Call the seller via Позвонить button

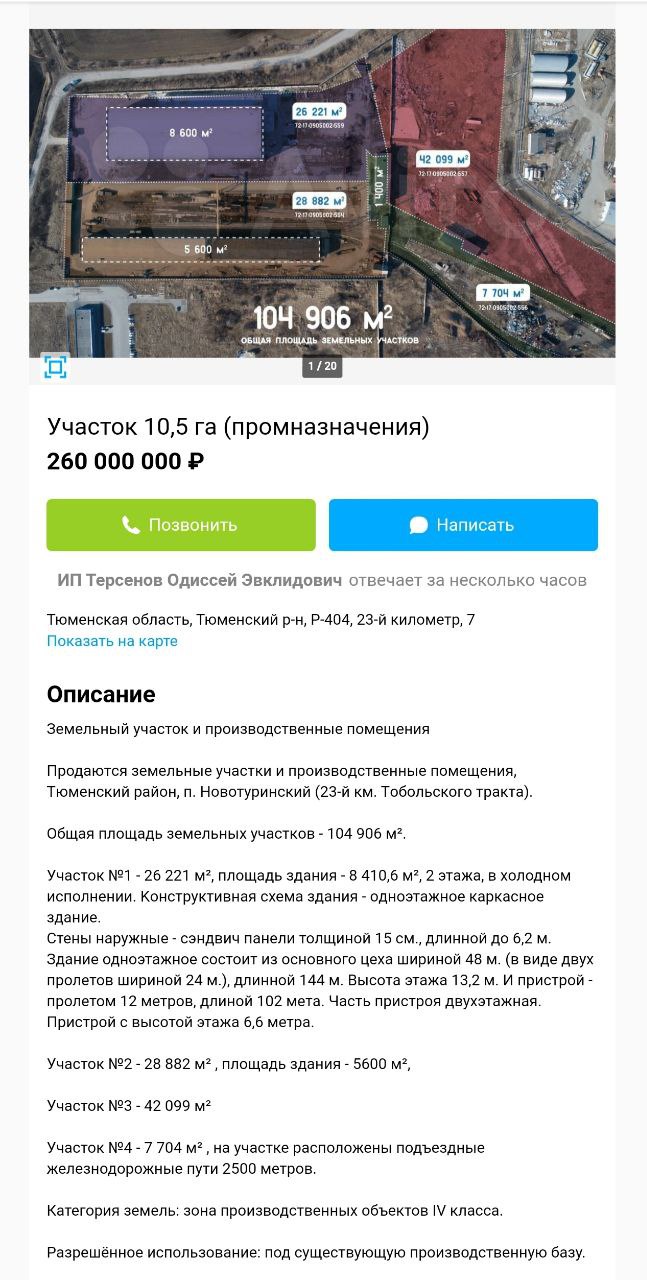pos(181,525)
